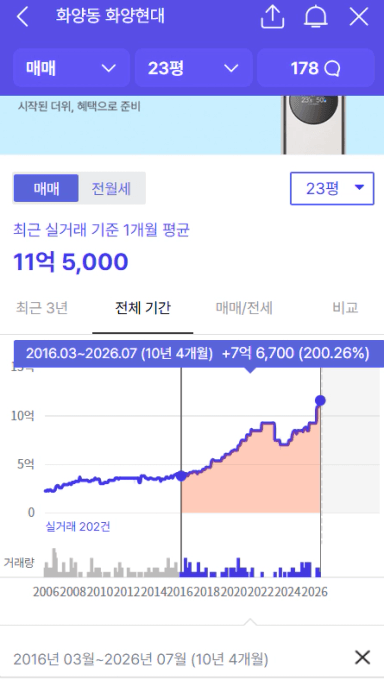Open the 매매 dropdown in the header

pyautogui.click(x=72, y=68)
